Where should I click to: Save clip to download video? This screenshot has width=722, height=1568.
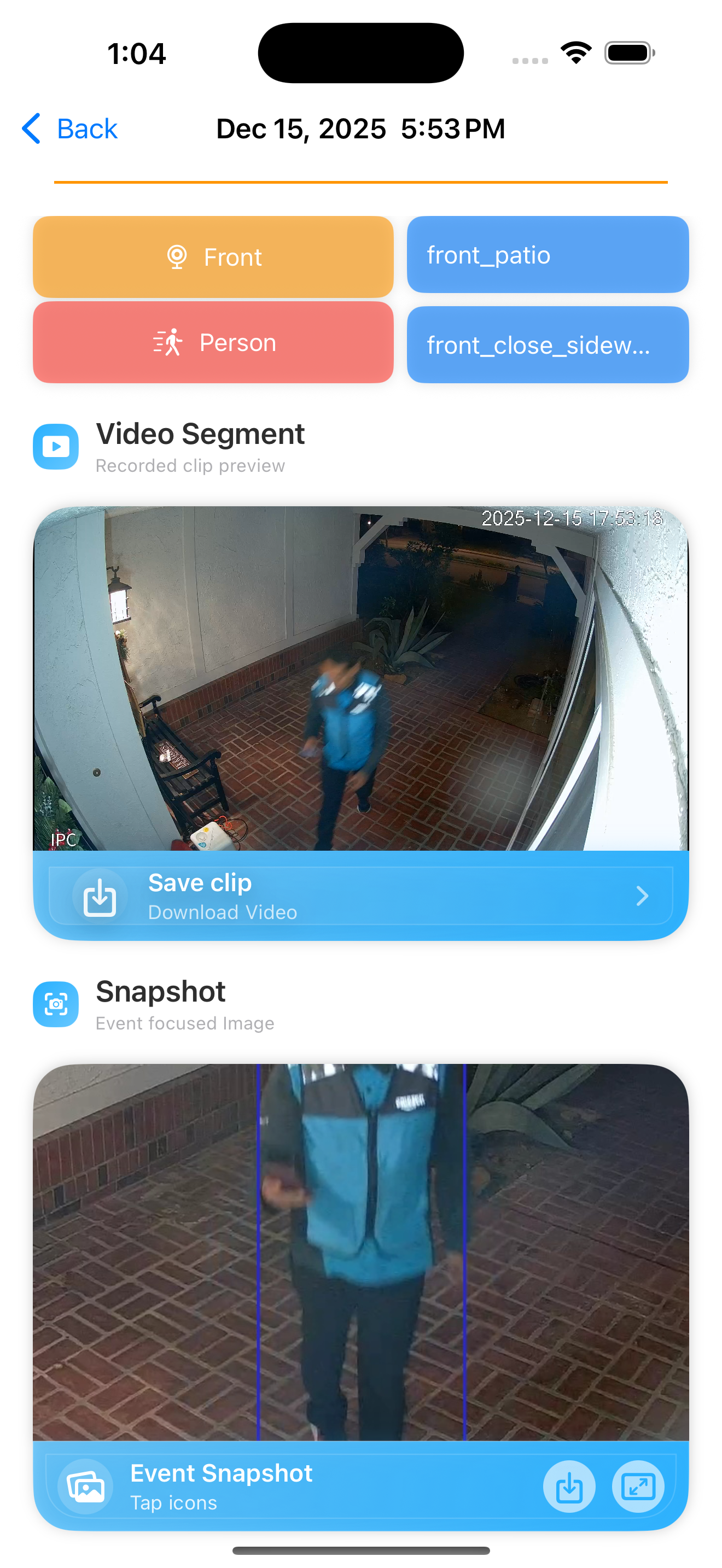tap(360, 896)
